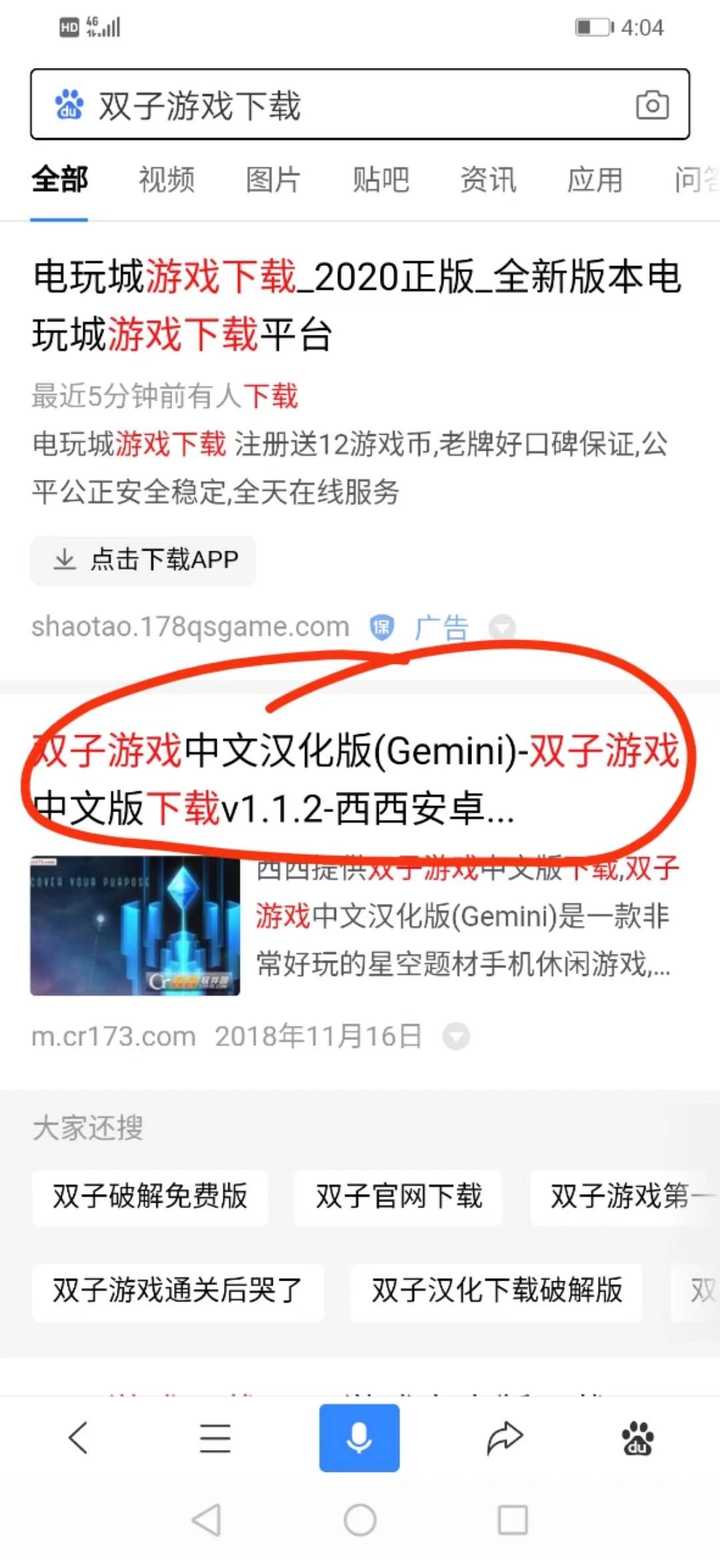
Task: Tap the 点击下载APP button
Action: point(143,561)
